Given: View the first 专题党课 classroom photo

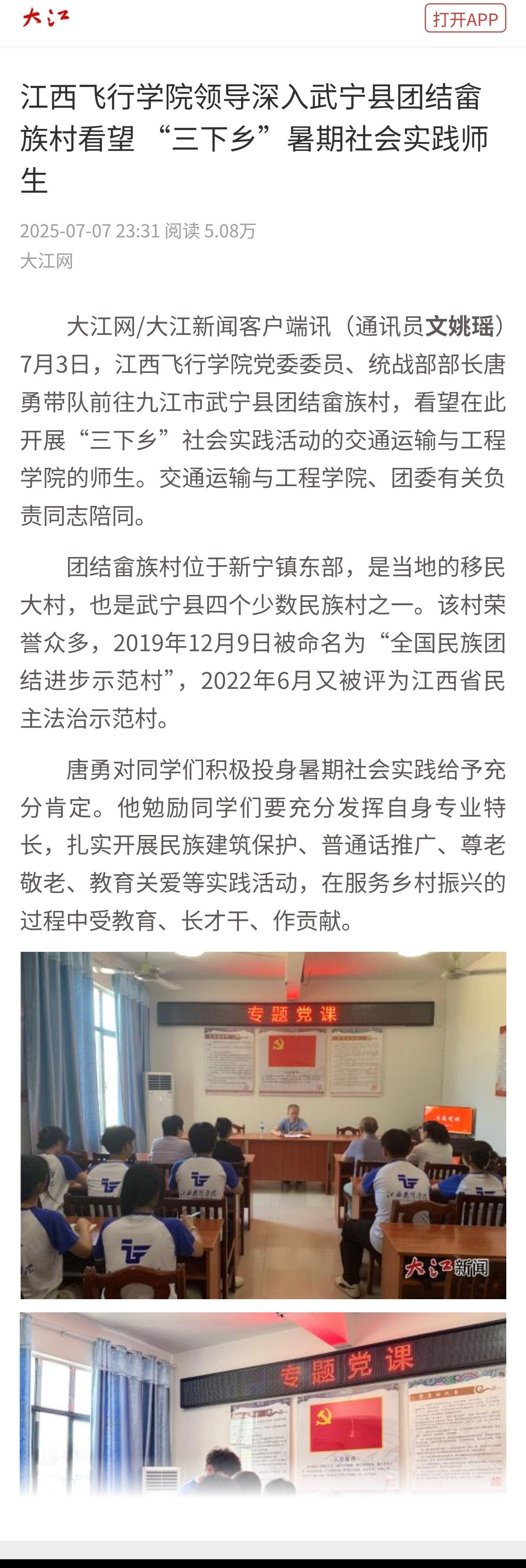Looking at the screenshot, I should click(263, 1125).
